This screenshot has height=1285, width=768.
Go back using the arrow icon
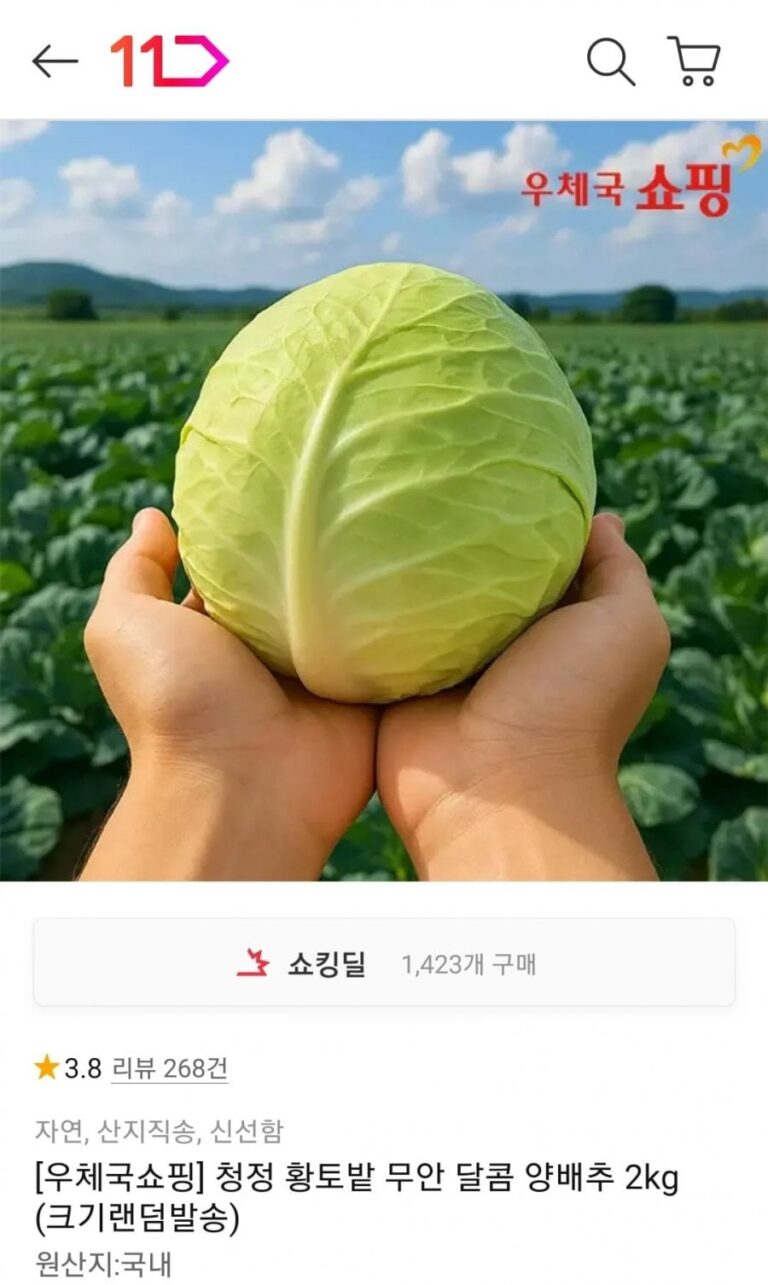click(x=54, y=62)
